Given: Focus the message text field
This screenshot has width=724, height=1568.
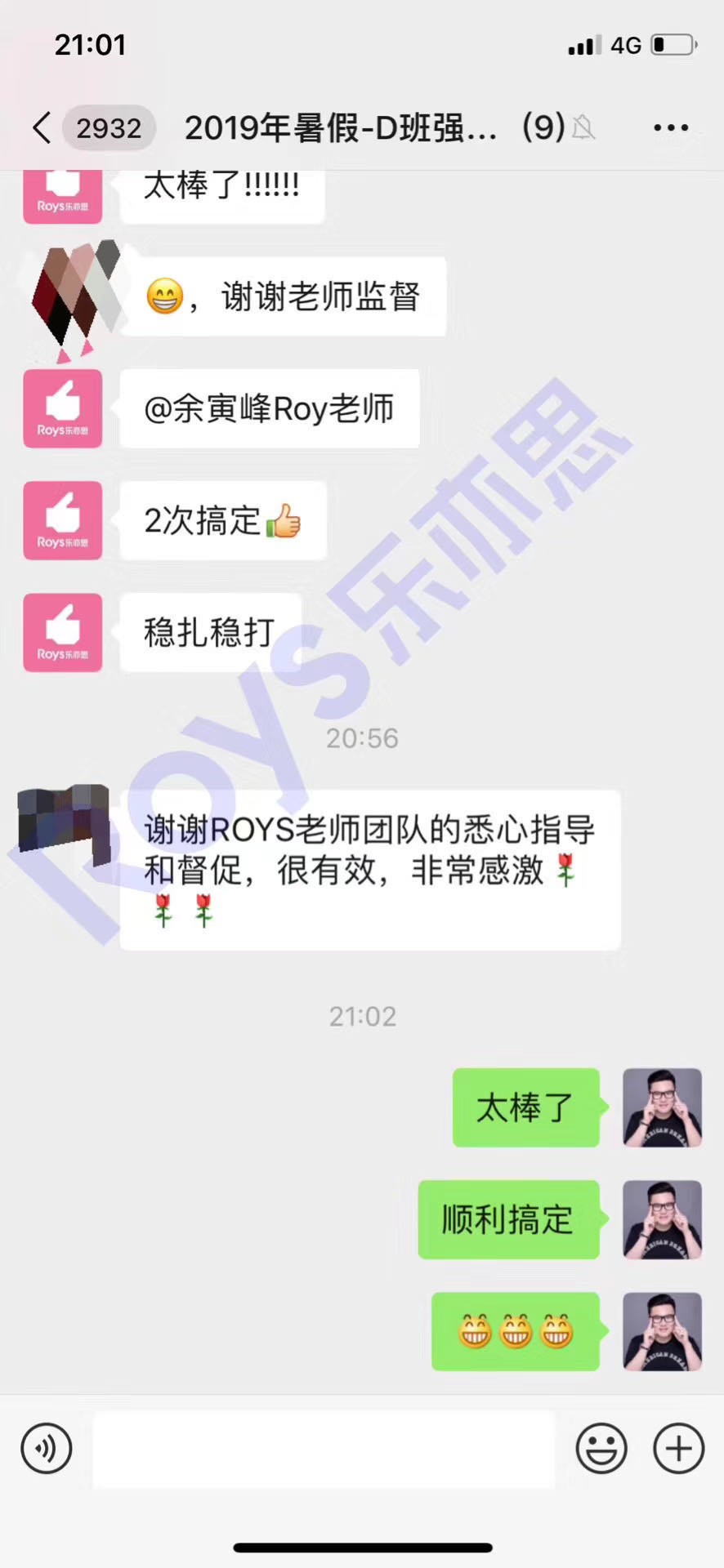Looking at the screenshot, I should point(324,1449).
